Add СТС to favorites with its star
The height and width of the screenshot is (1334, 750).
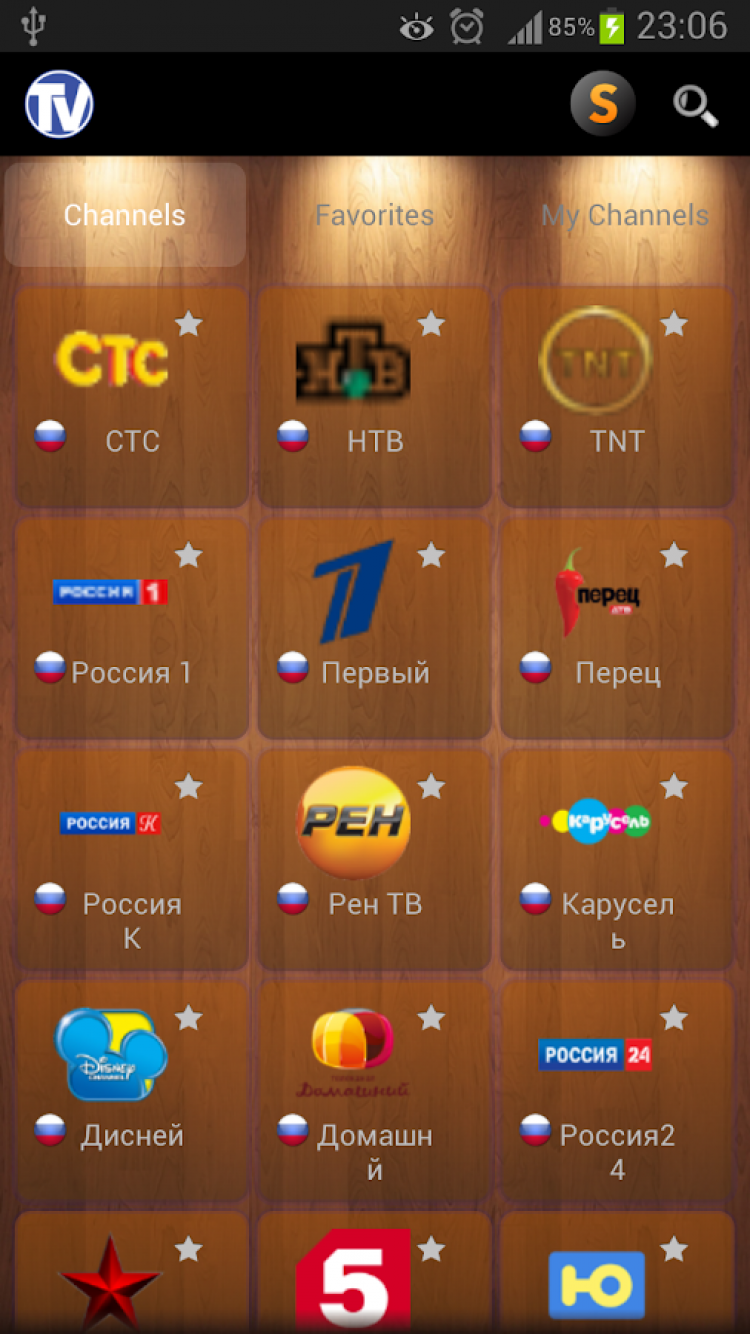[189, 323]
